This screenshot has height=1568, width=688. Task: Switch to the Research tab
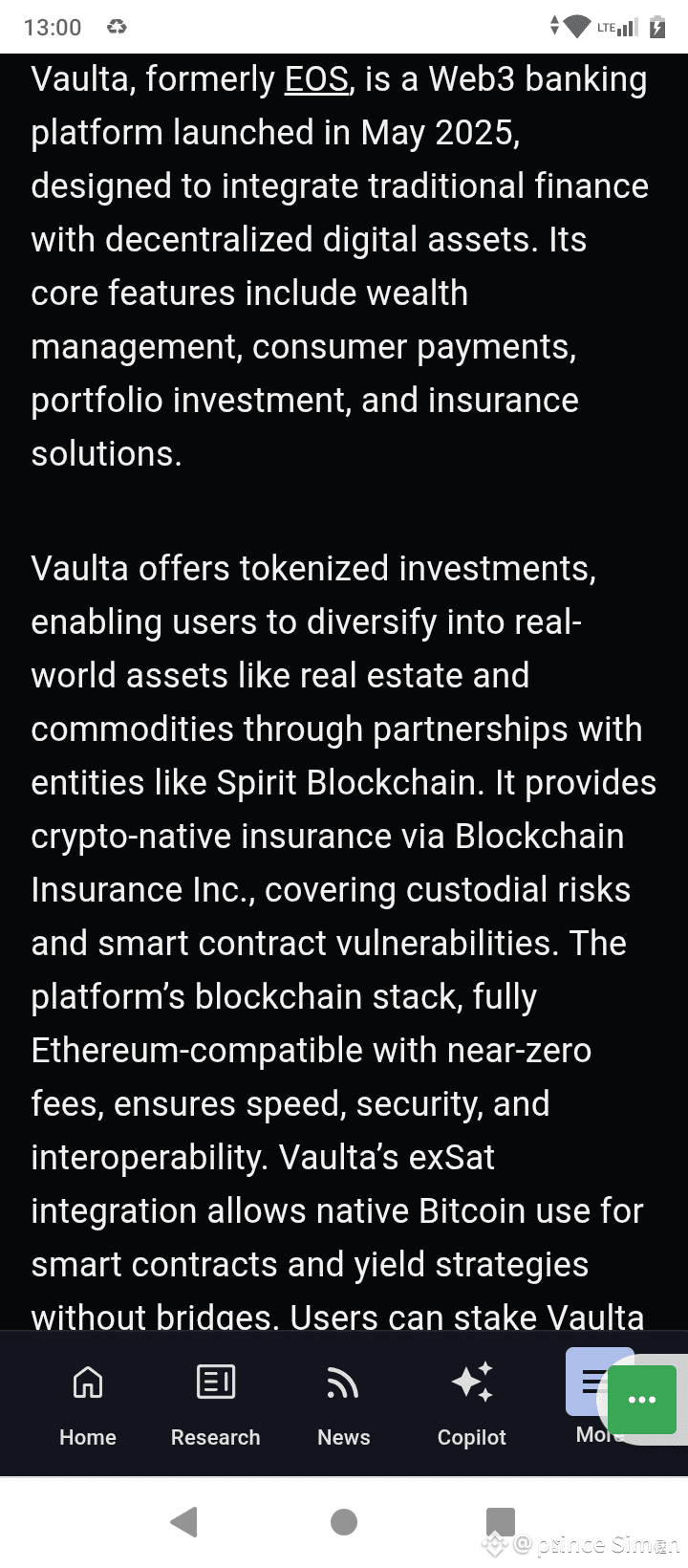click(x=216, y=1404)
